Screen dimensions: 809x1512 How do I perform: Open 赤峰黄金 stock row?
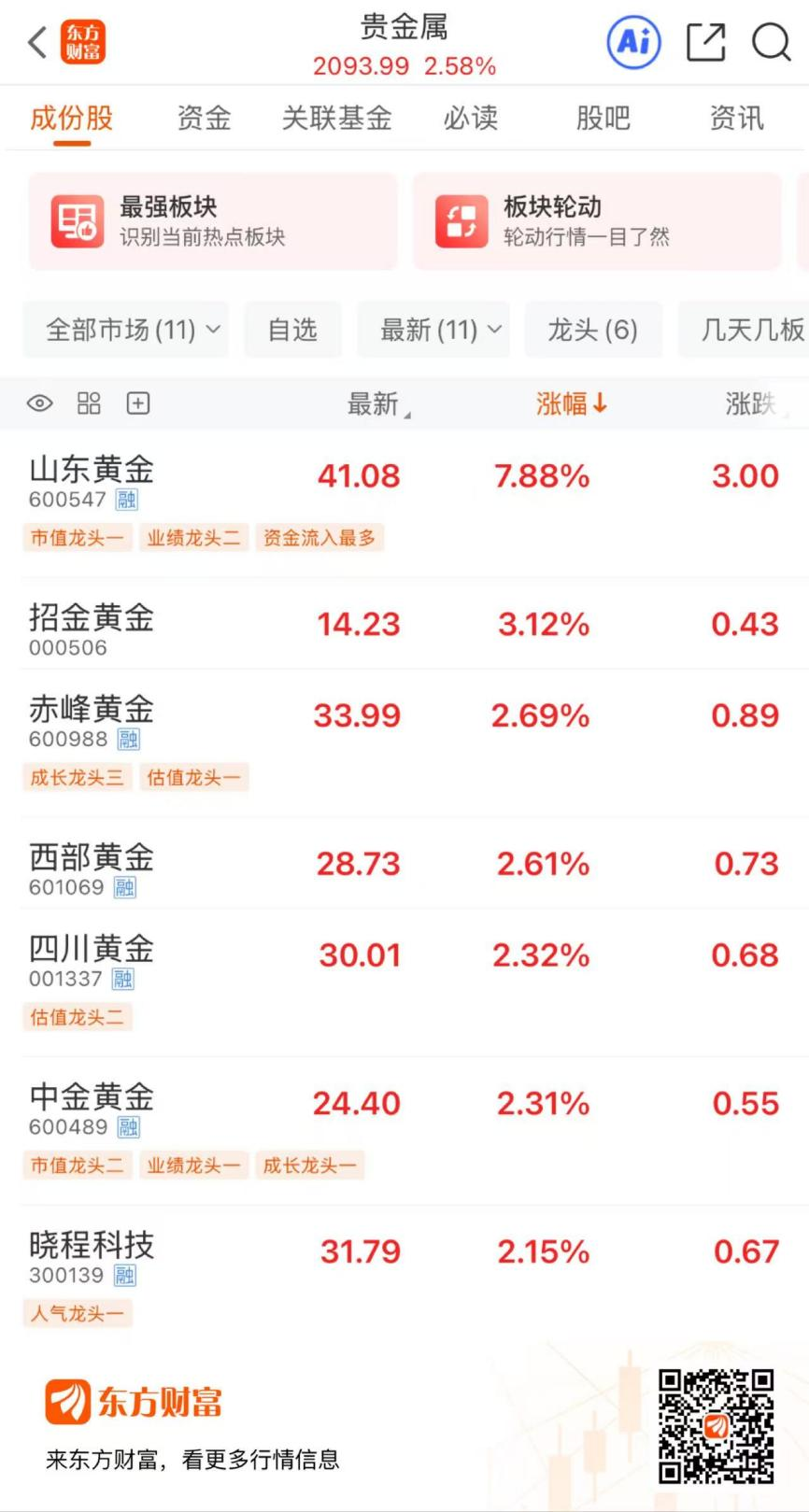(x=92, y=710)
